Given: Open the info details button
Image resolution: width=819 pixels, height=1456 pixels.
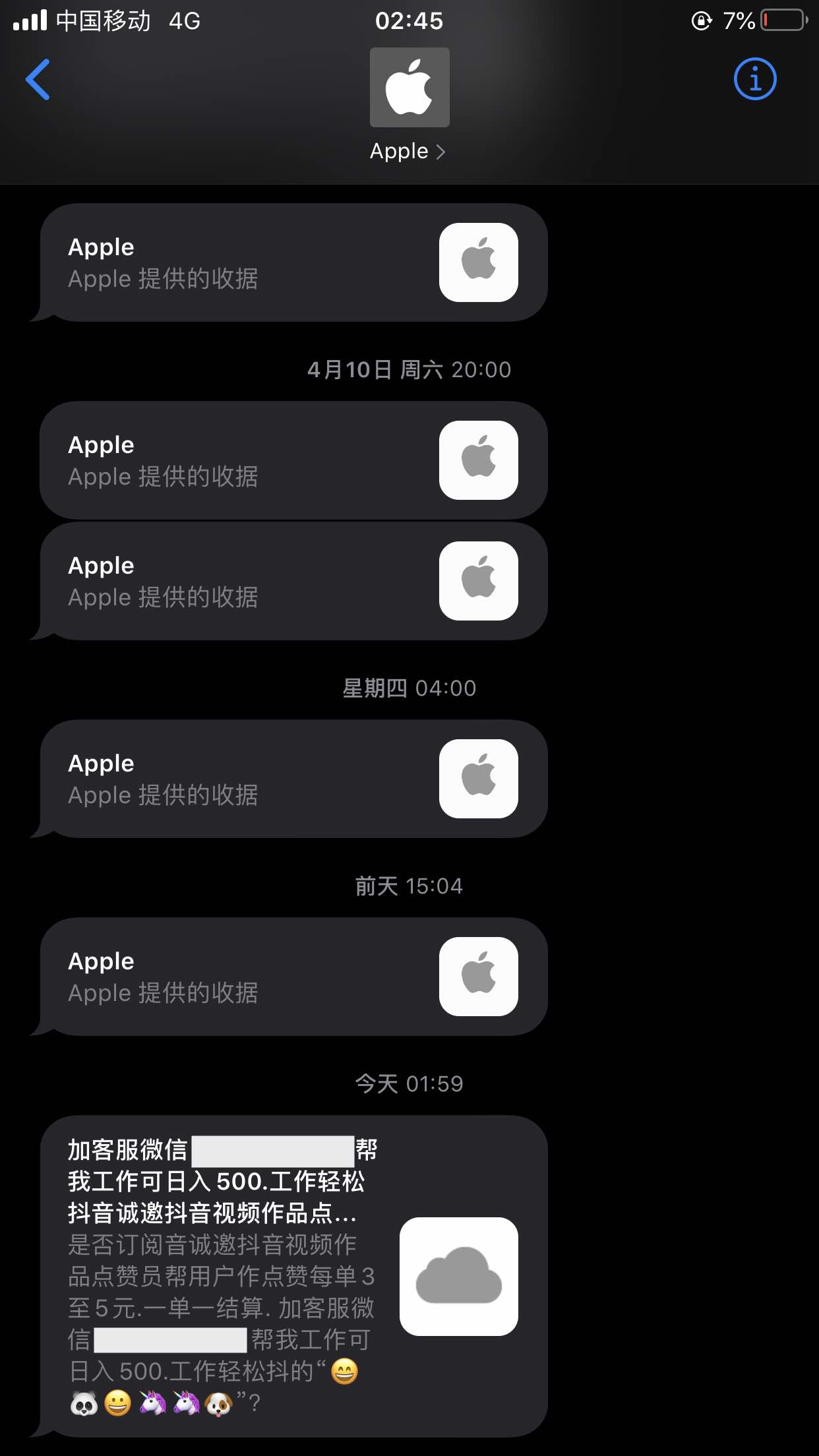Looking at the screenshot, I should pyautogui.click(x=755, y=80).
